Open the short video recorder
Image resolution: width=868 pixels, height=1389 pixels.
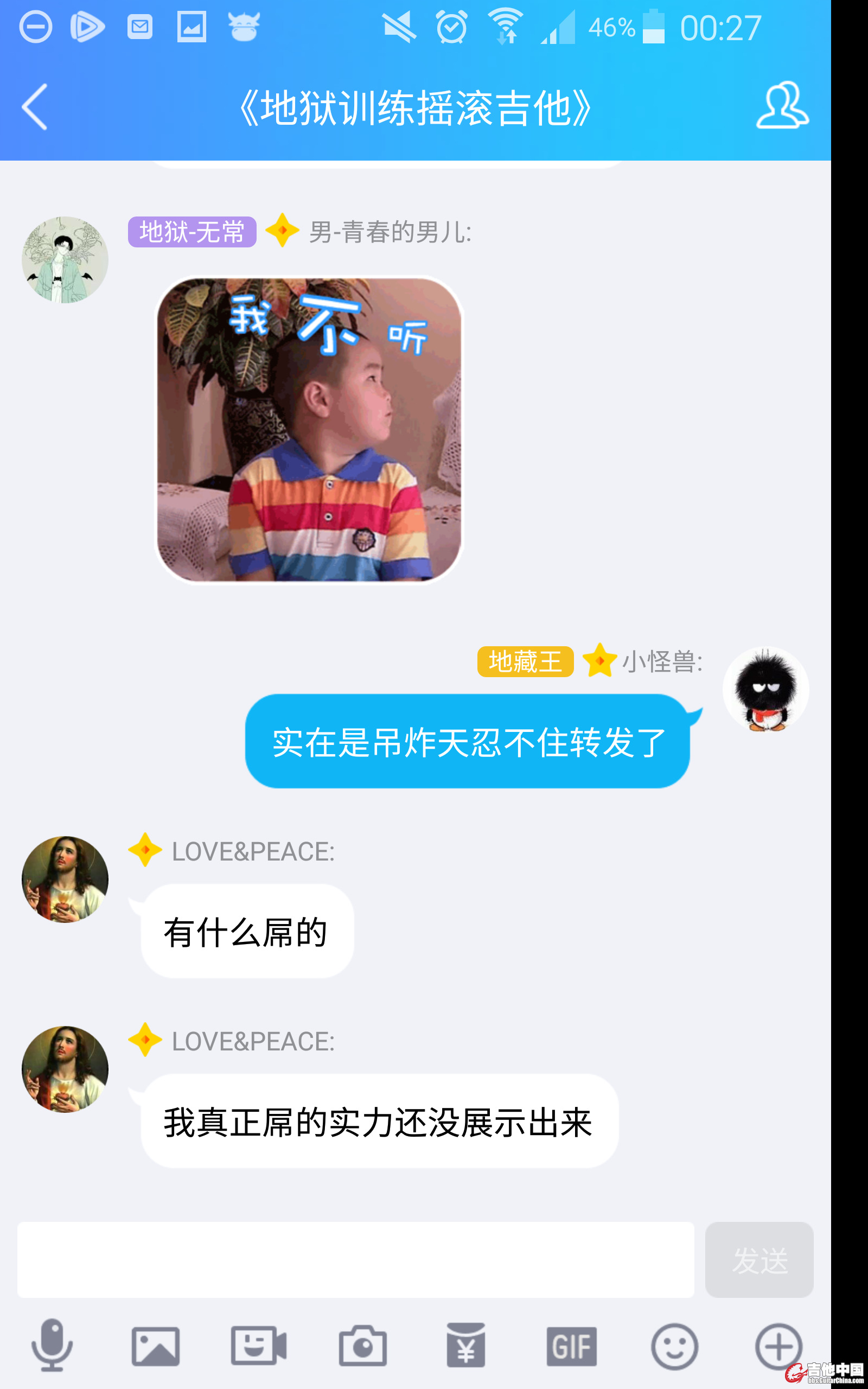point(258,1346)
